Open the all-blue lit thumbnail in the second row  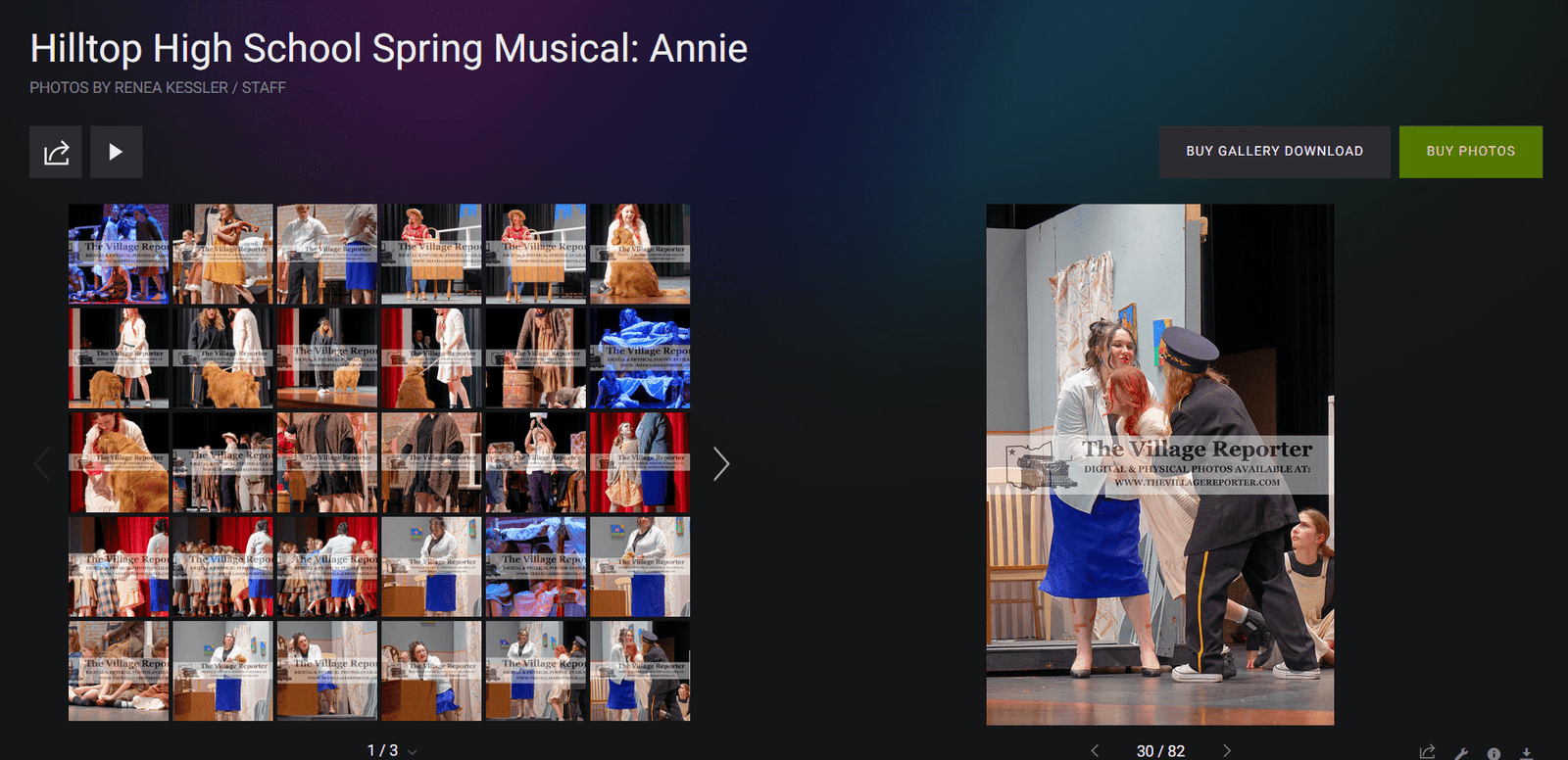coord(640,358)
